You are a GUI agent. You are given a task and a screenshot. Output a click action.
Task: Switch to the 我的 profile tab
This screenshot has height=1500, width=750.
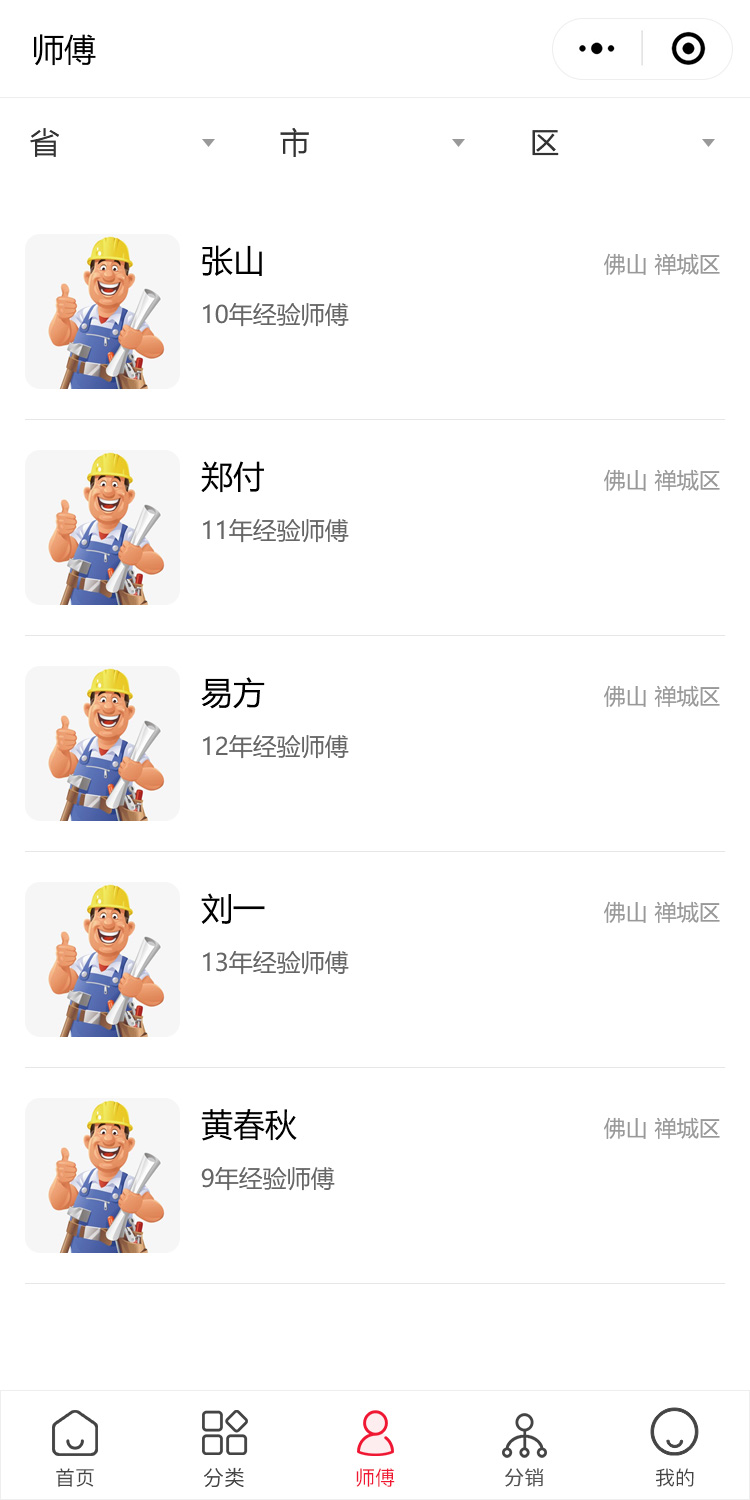coord(674,1447)
